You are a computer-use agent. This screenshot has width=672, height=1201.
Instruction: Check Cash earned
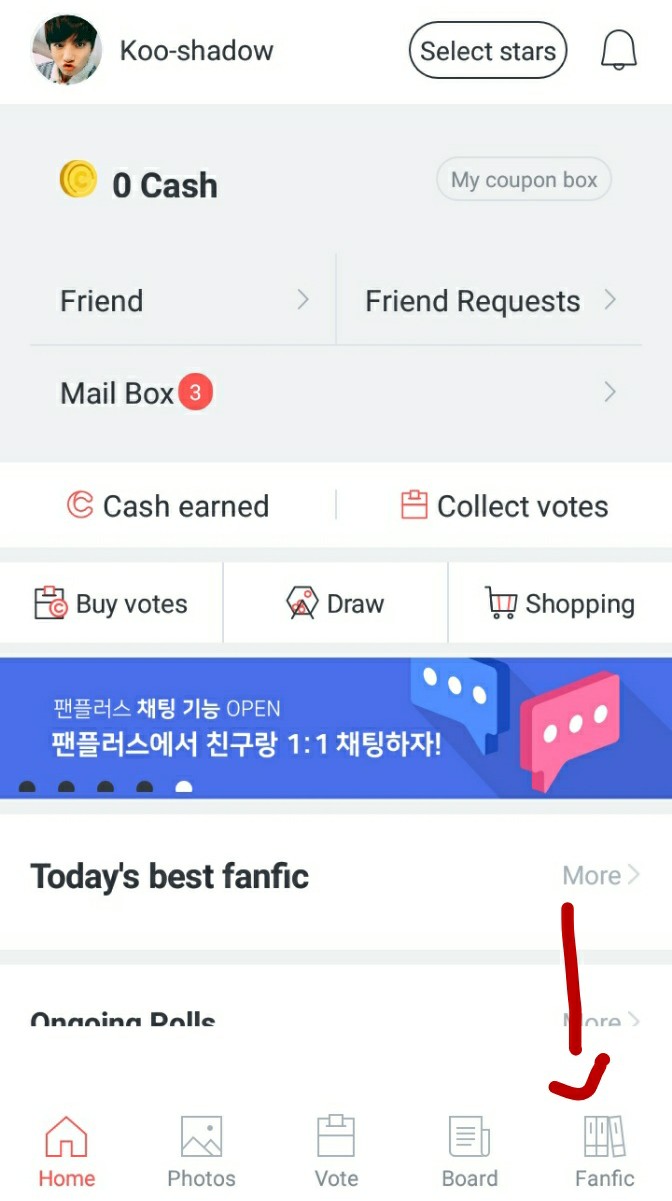click(x=168, y=506)
